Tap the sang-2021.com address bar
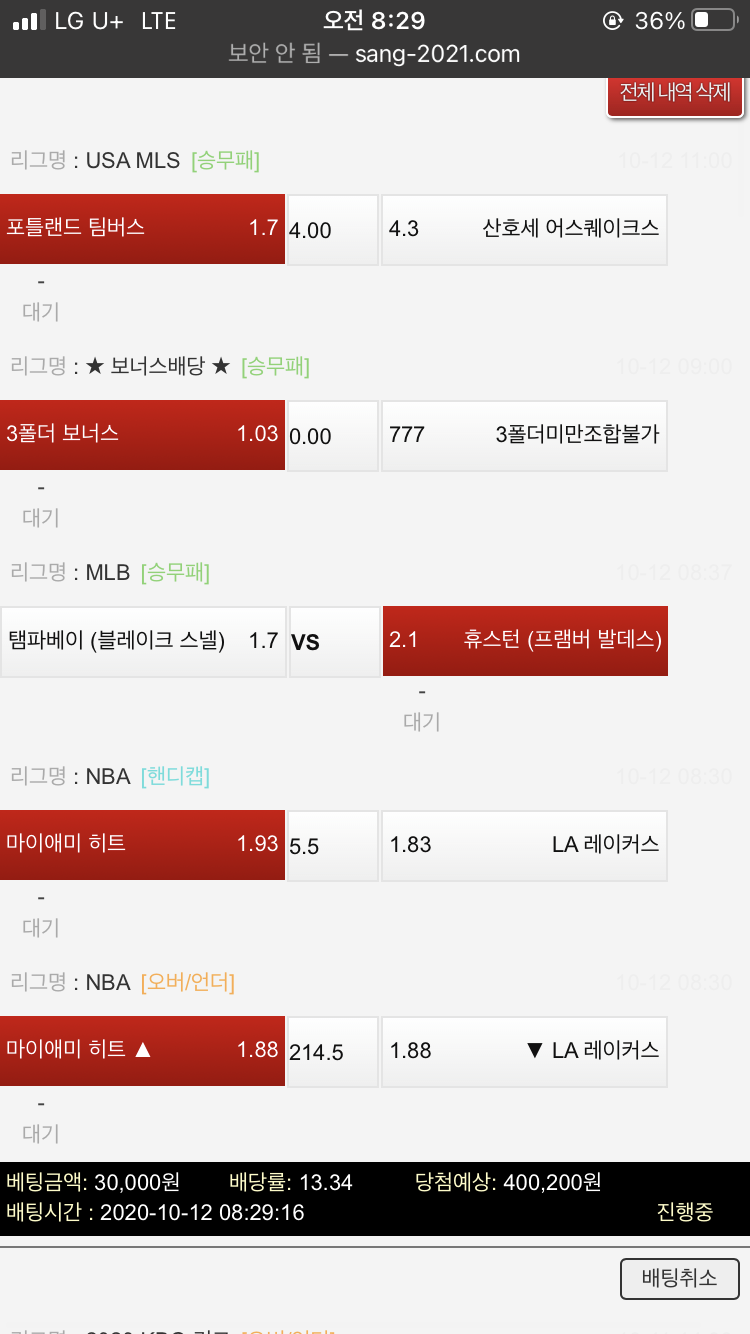Image resolution: width=750 pixels, height=1334 pixels. tap(374, 54)
